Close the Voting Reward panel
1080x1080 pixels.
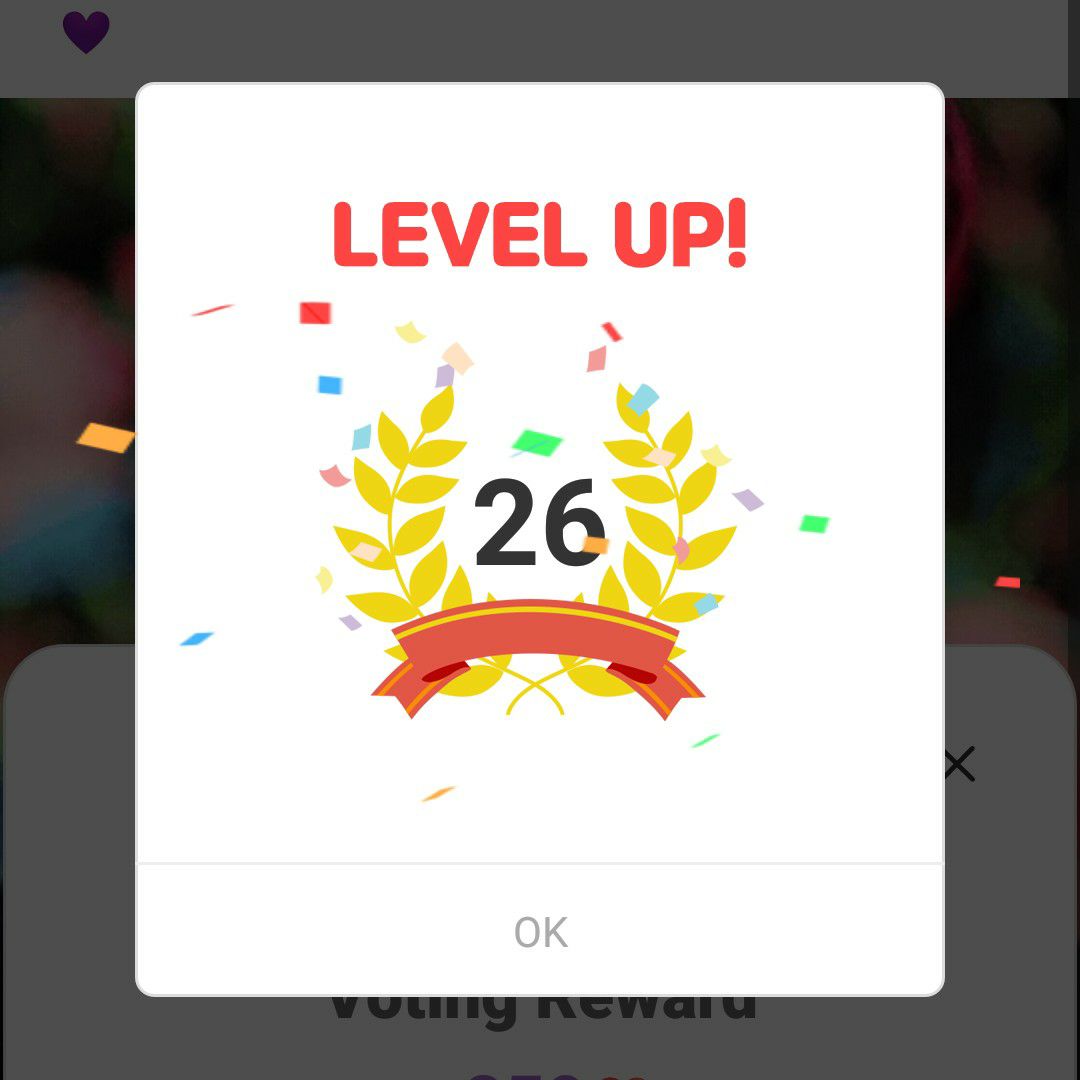click(959, 765)
